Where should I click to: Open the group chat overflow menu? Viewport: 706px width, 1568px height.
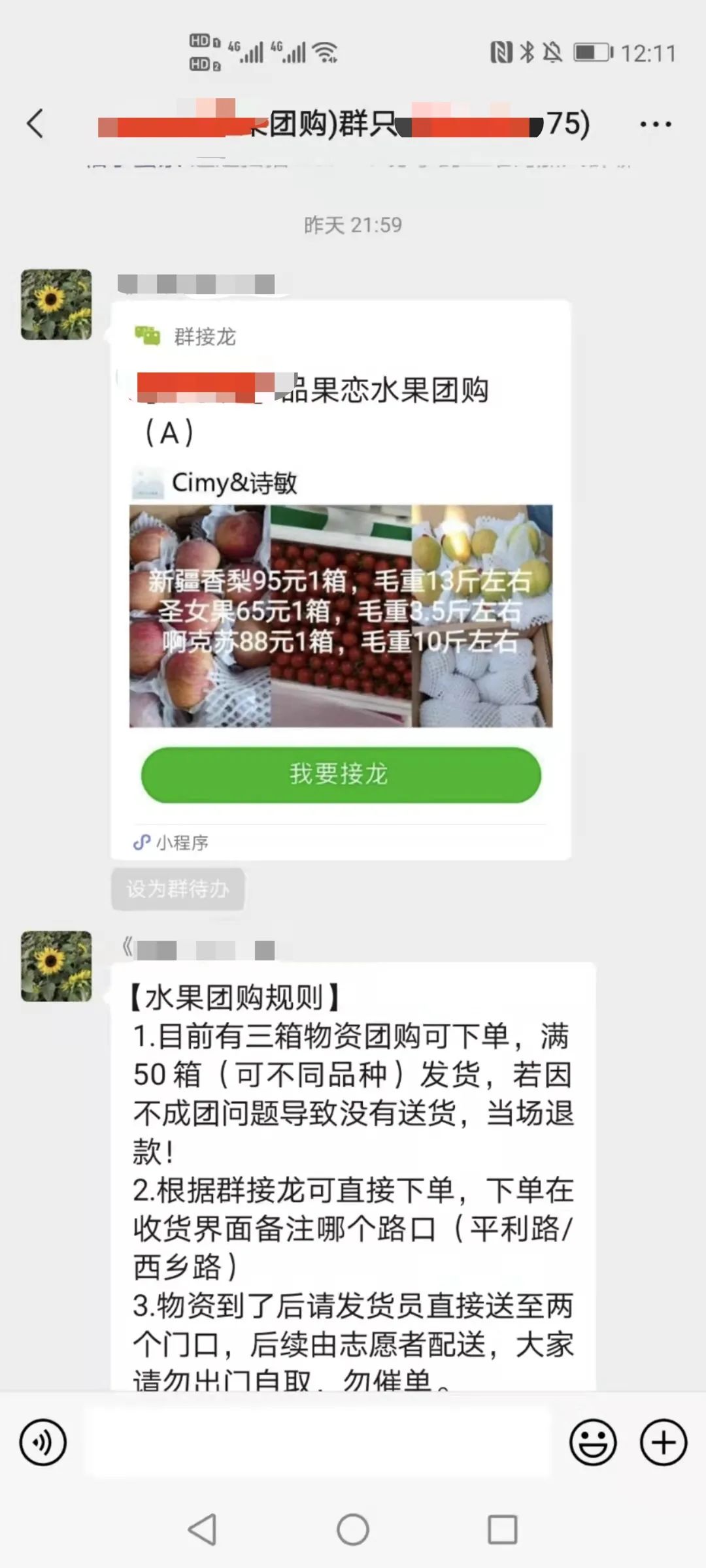coord(655,123)
